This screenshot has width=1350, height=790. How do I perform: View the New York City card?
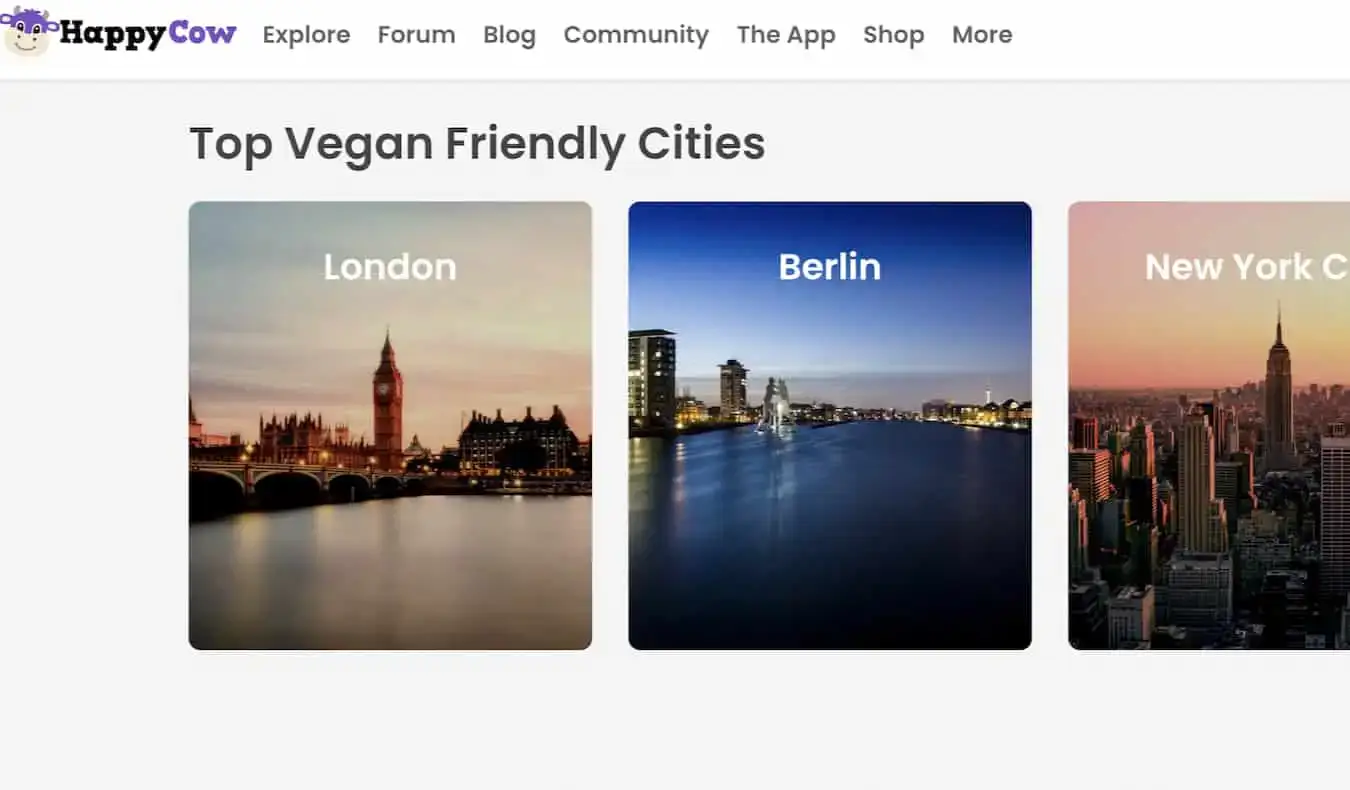[1209, 425]
